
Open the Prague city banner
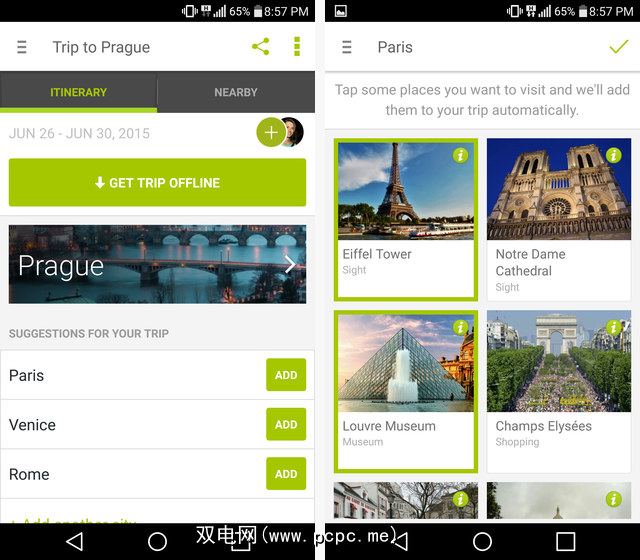(x=157, y=264)
